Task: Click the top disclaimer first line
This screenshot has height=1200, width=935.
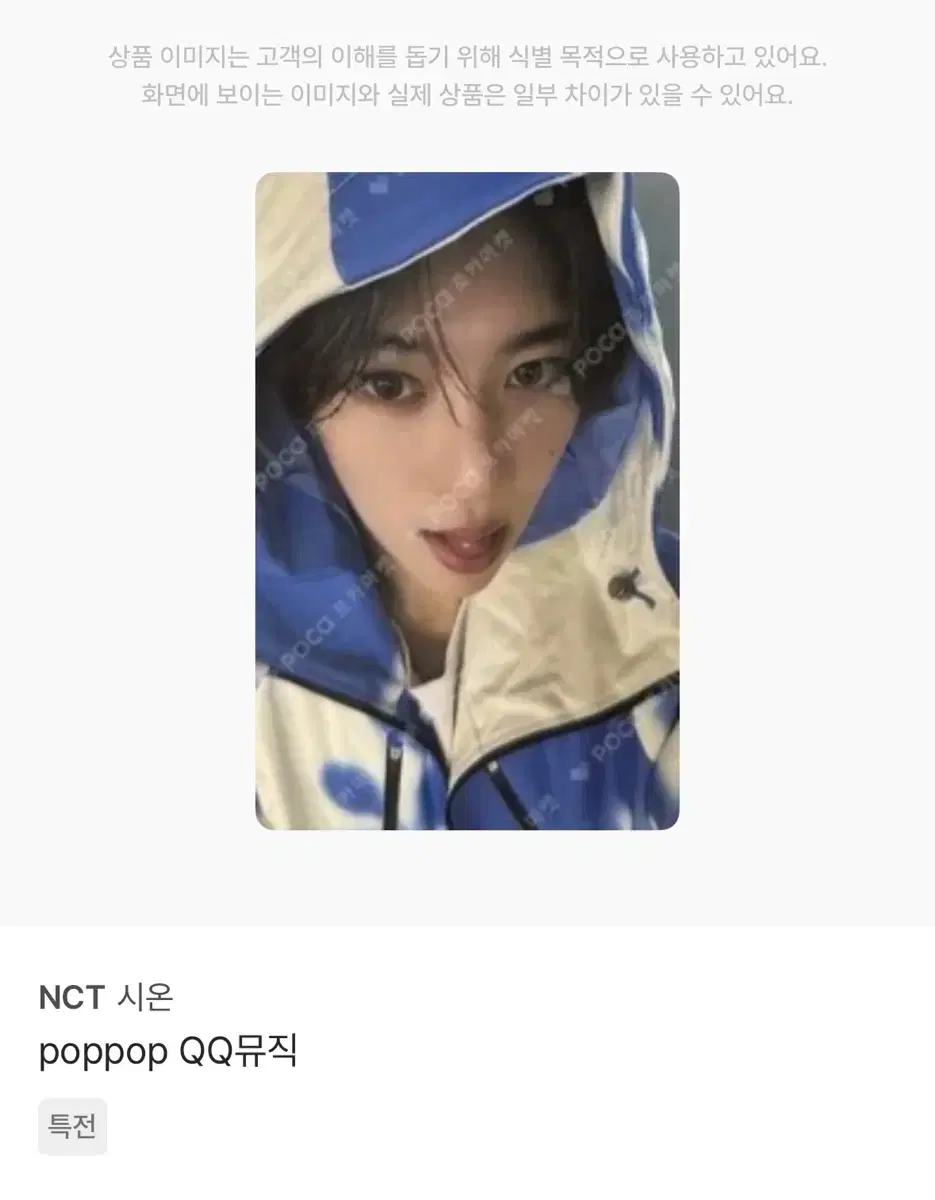Action: click(467, 58)
